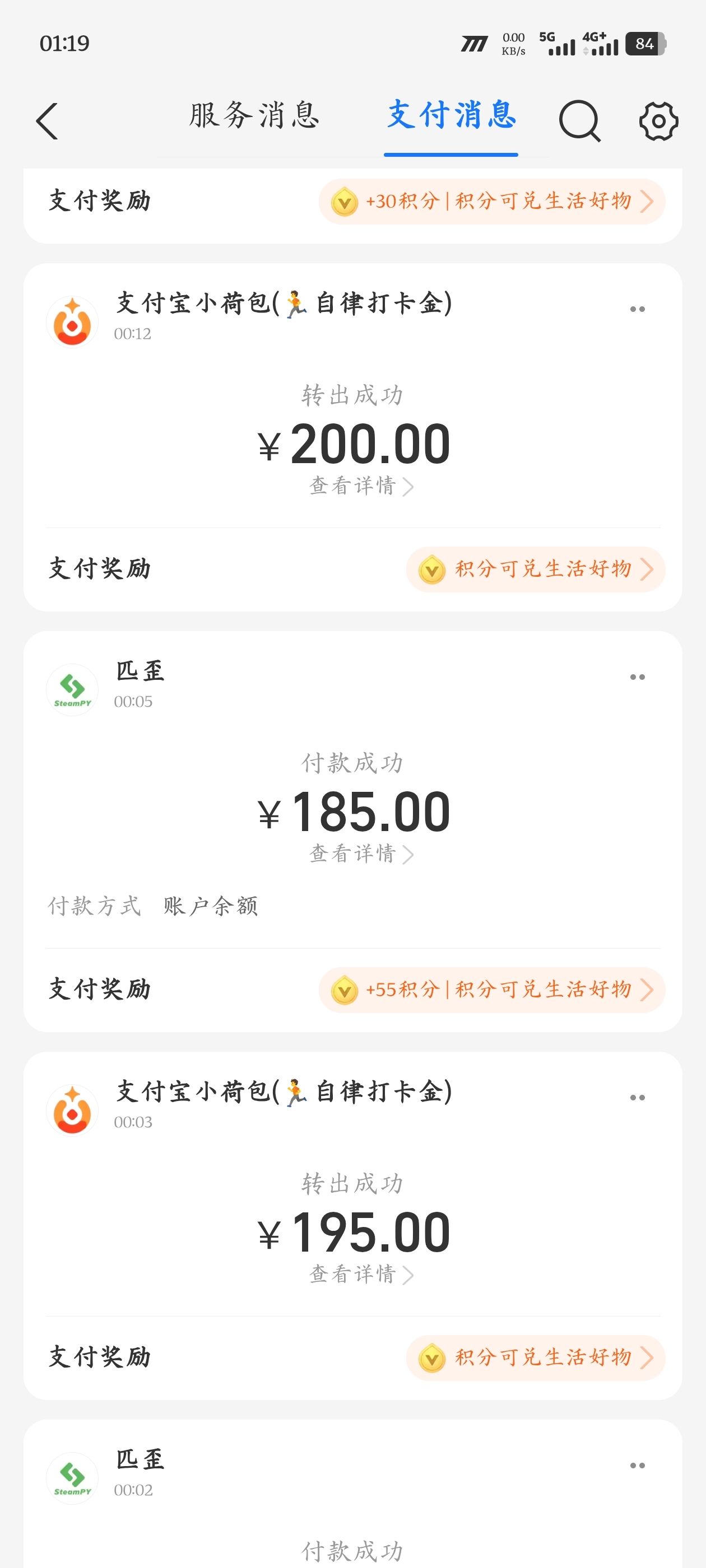Open more options for the 00:12 message

637,309
